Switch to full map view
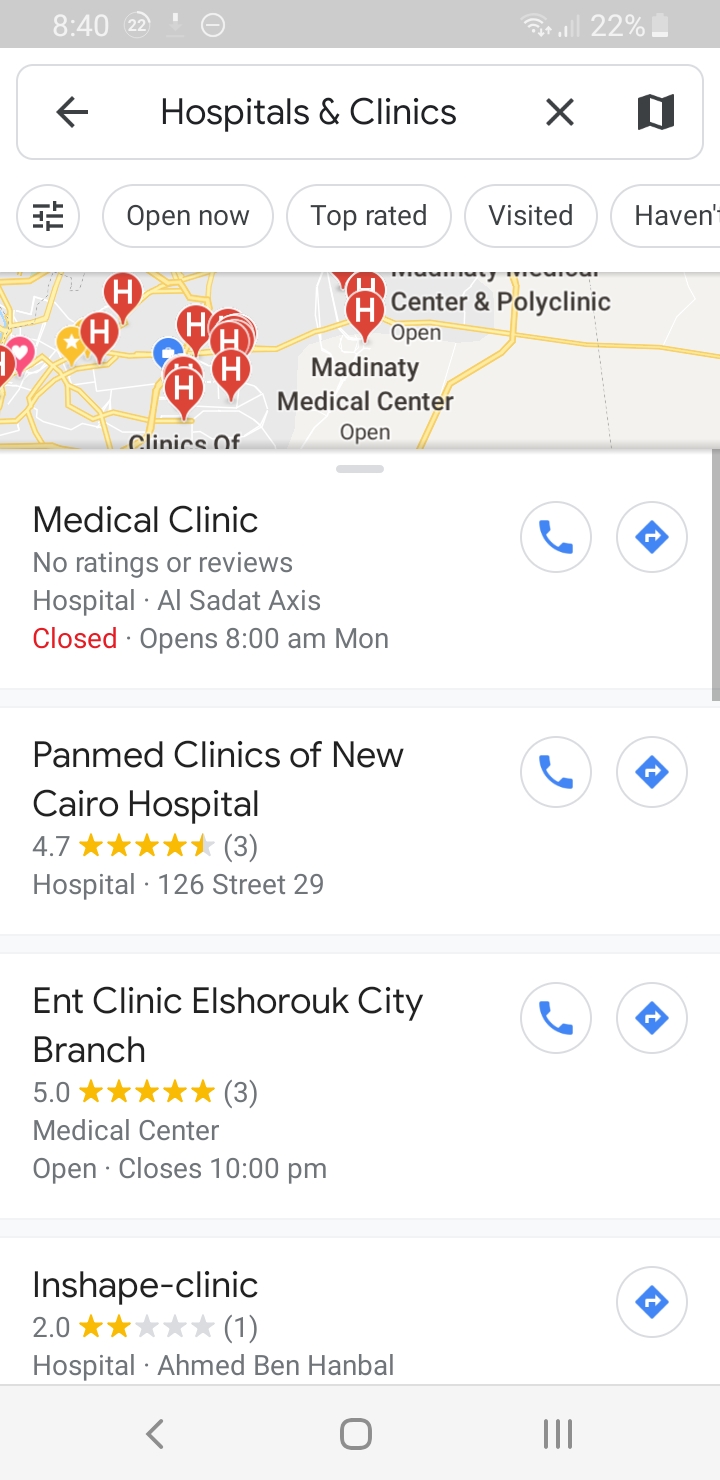This screenshot has height=1480, width=720. (x=655, y=112)
